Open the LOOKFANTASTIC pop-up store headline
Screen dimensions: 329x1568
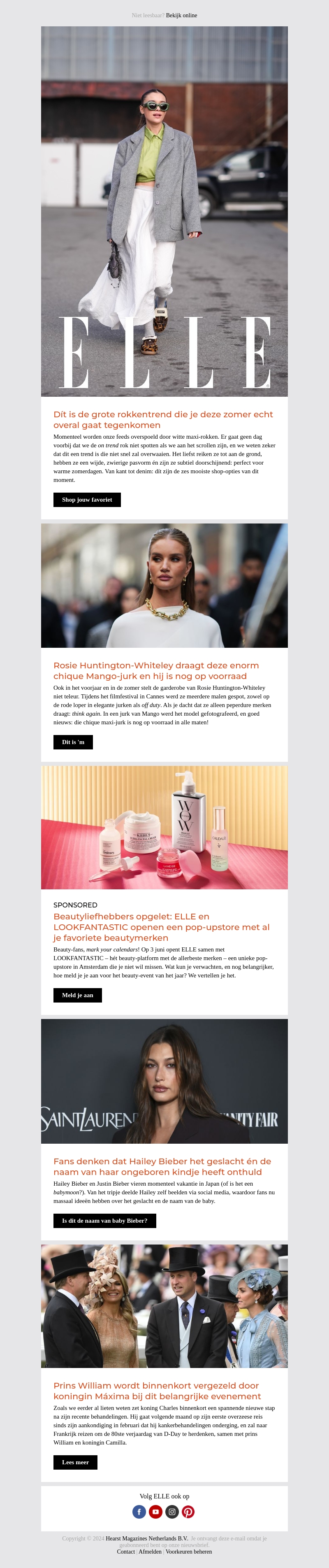point(161,927)
